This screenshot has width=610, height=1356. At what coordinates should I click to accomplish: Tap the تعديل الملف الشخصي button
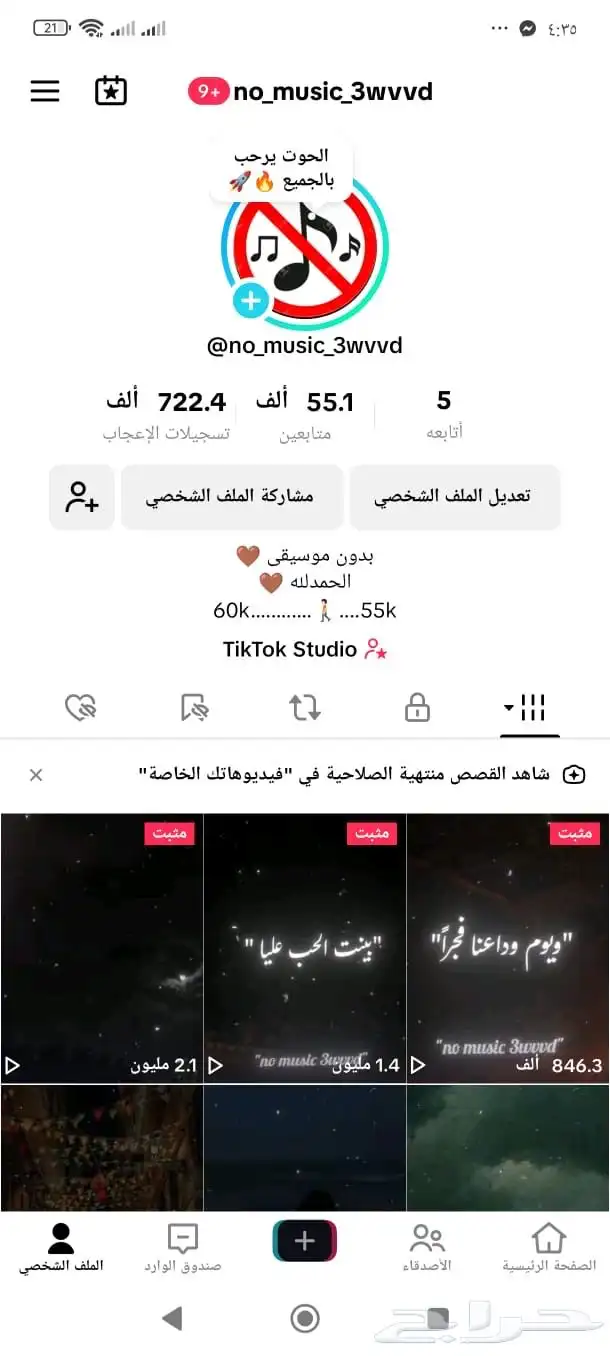(x=454, y=497)
